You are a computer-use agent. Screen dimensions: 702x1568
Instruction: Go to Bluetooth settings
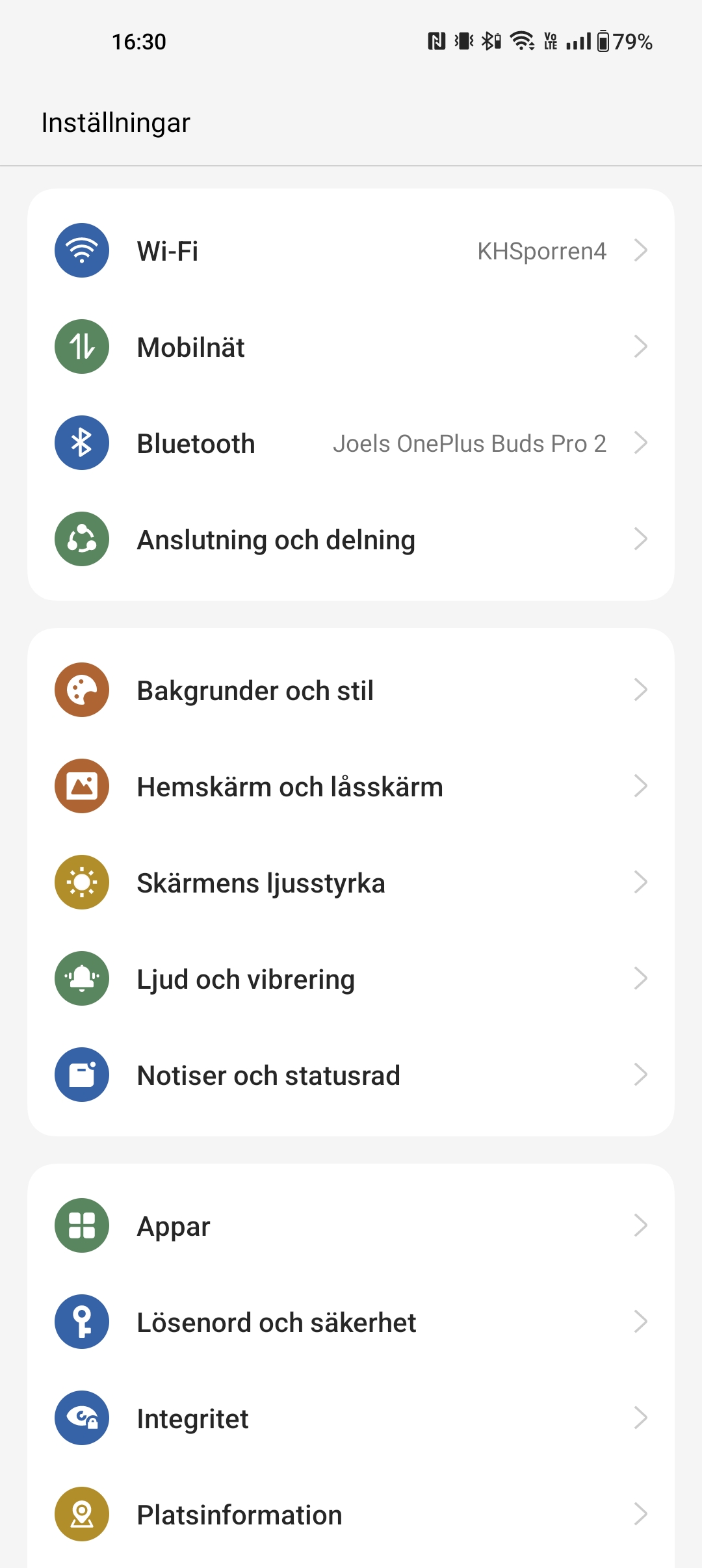[351, 443]
